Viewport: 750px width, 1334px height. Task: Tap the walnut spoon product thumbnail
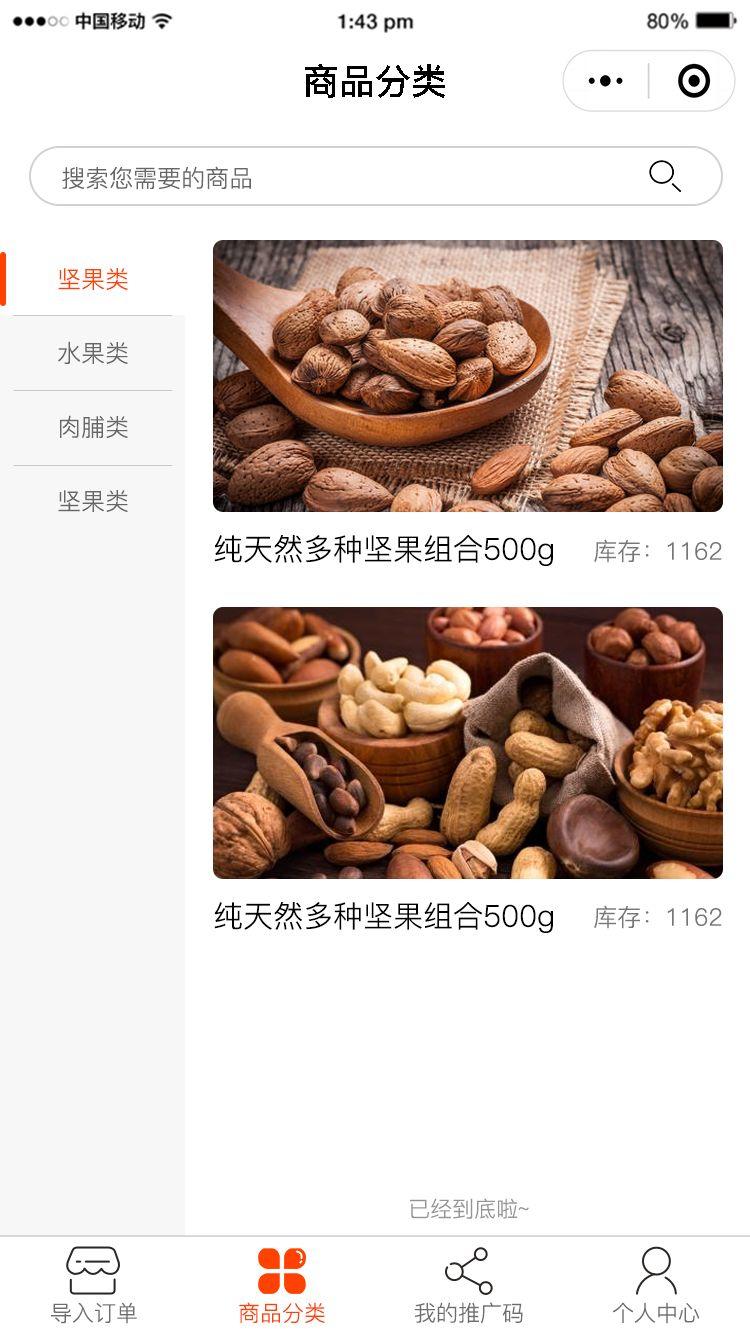[467, 375]
